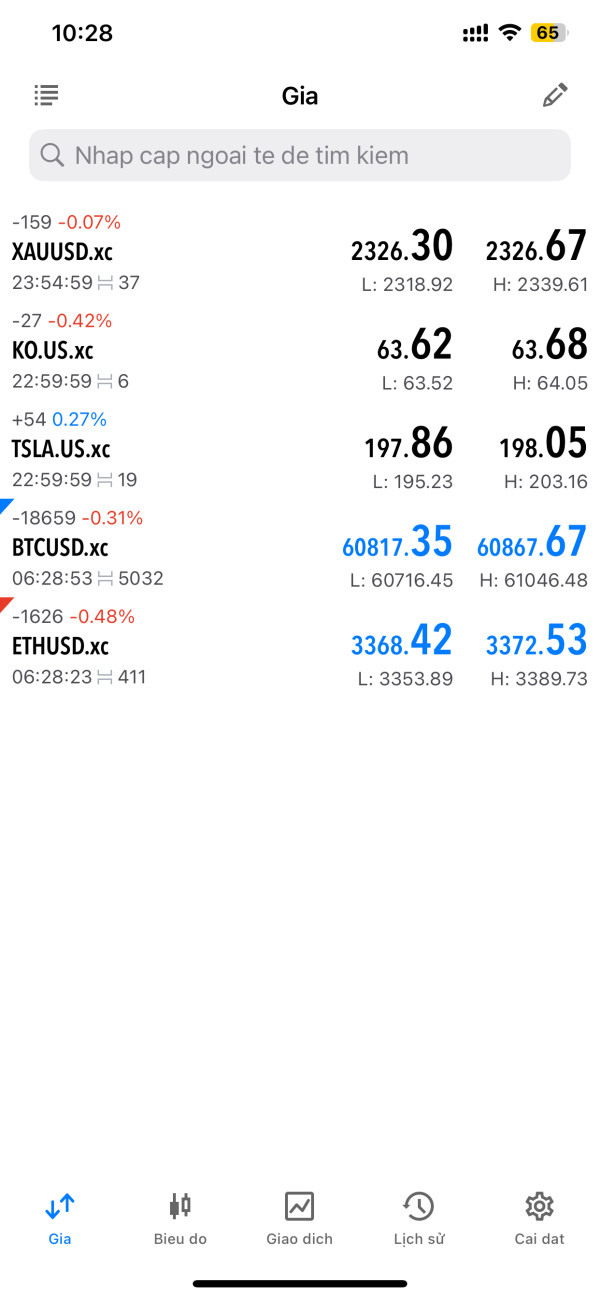Open the ETHUSD.xc quote row
The height and width of the screenshot is (1299, 600).
(300, 645)
